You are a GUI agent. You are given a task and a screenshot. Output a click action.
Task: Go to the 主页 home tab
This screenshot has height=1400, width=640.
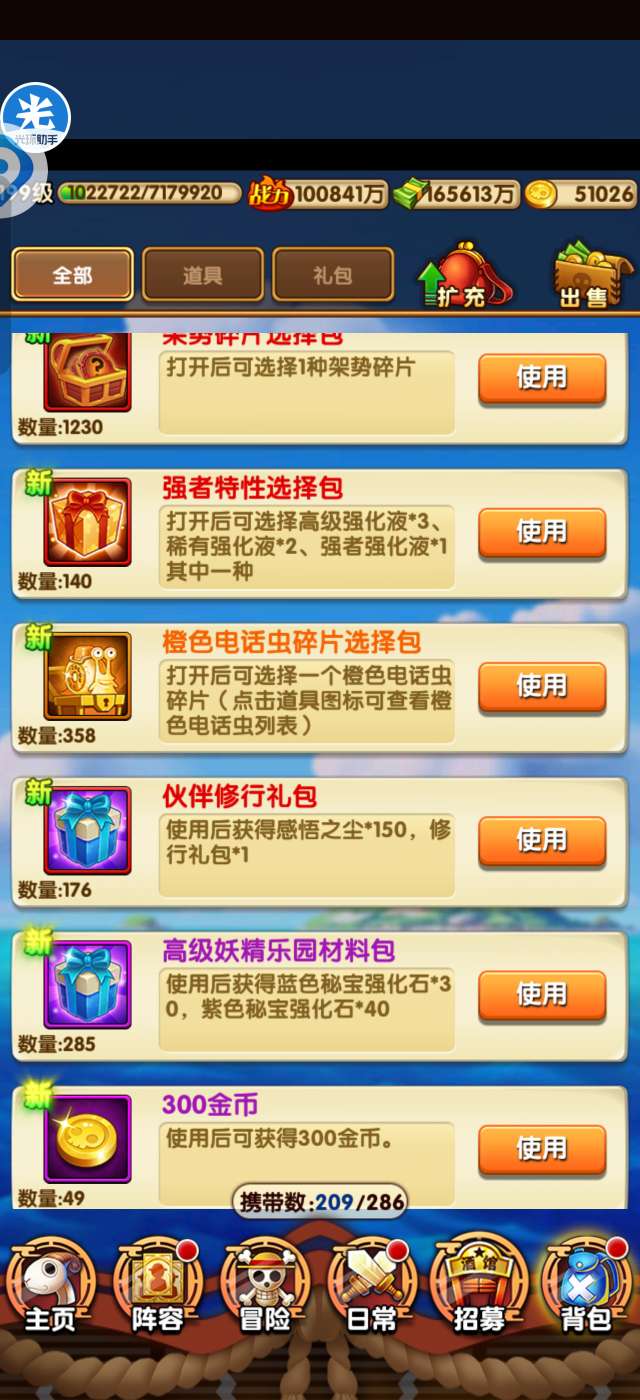[50, 1292]
